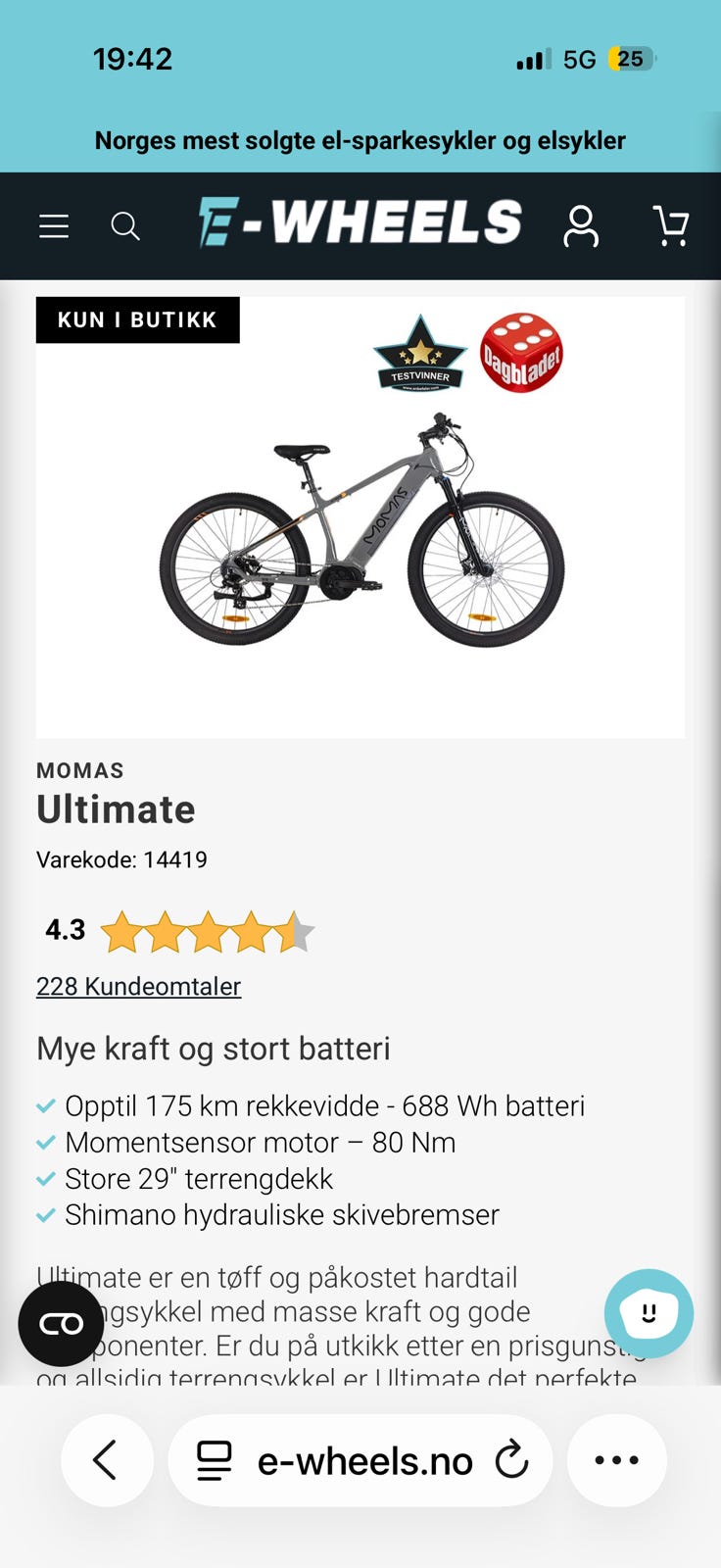Click the battery indicator showing 25
Image resolution: width=721 pixels, height=1568 pixels.
[630, 59]
